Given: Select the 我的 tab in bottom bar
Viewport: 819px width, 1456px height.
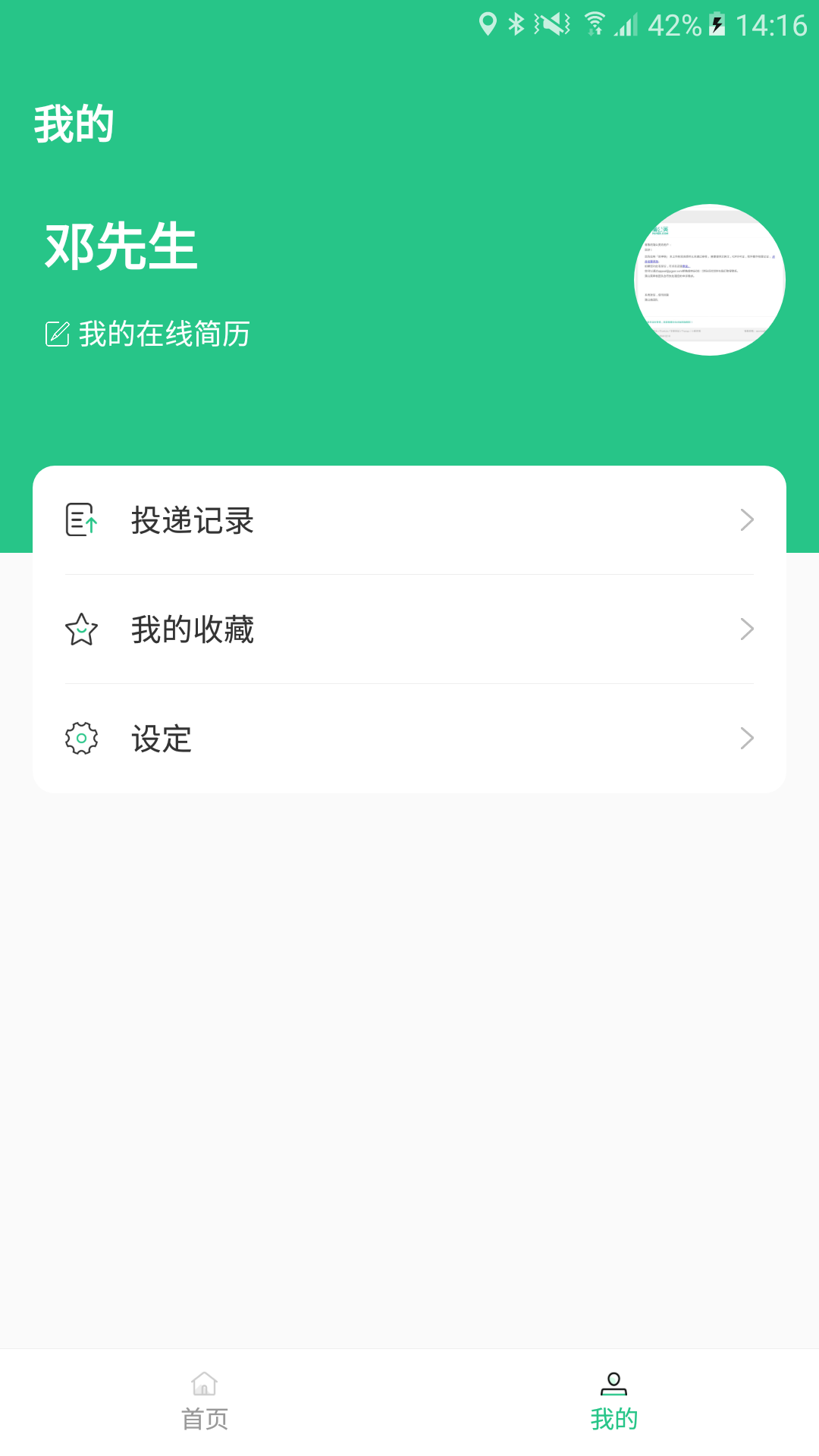Looking at the screenshot, I should click(x=613, y=1401).
